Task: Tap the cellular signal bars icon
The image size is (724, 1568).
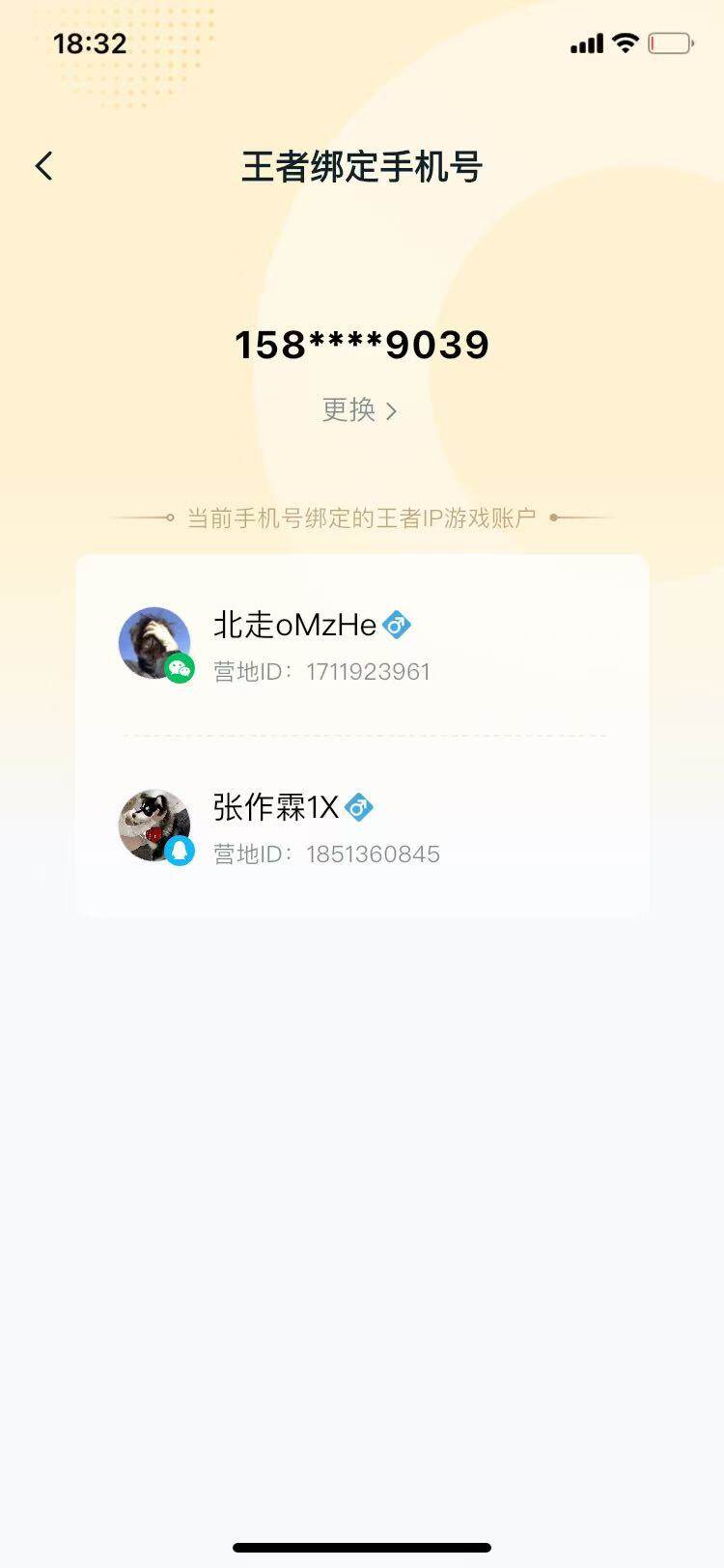Action: pyautogui.click(x=587, y=42)
